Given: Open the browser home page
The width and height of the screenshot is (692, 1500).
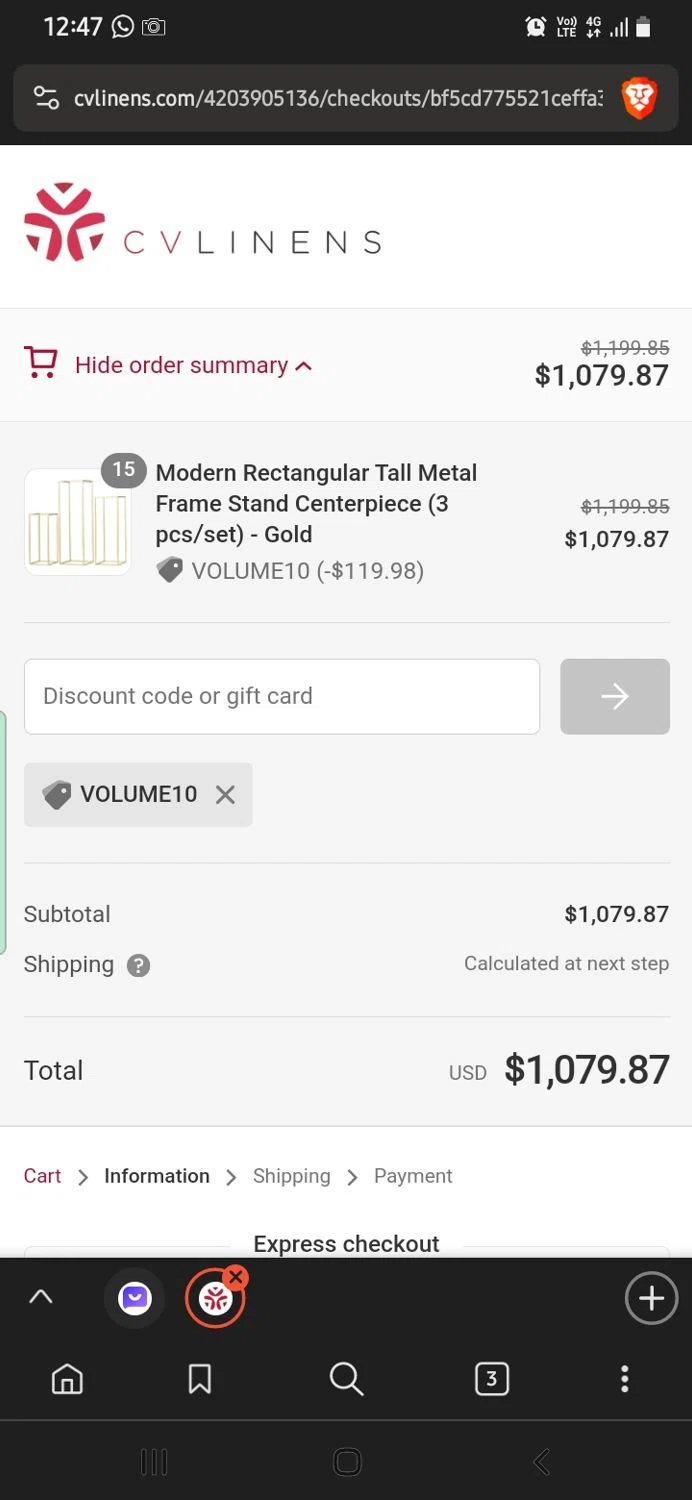Looking at the screenshot, I should tap(67, 1380).
